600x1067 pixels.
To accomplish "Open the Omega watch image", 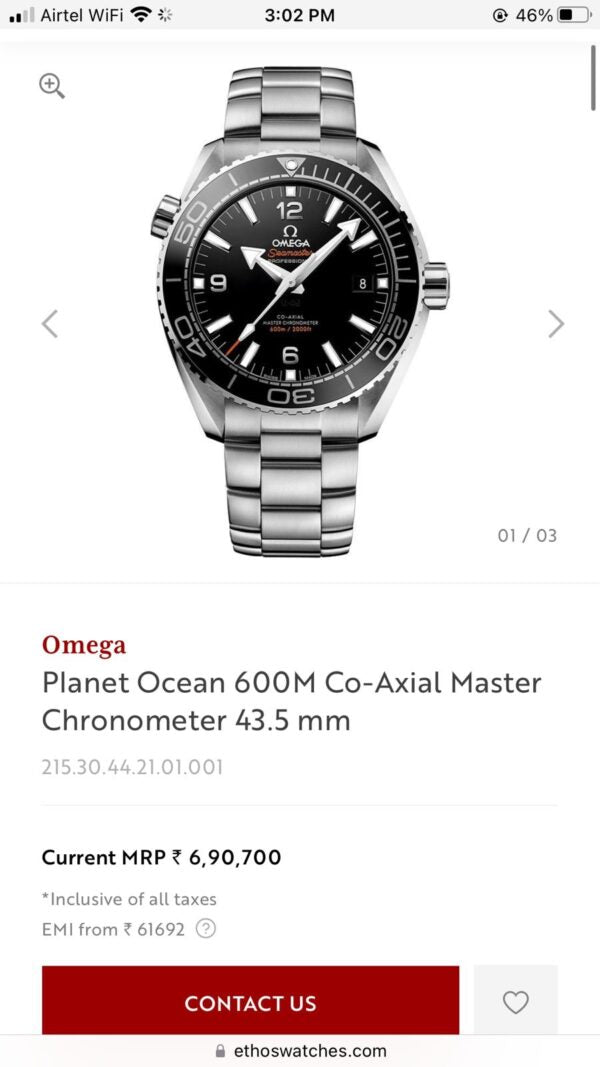I will [x=300, y=310].
